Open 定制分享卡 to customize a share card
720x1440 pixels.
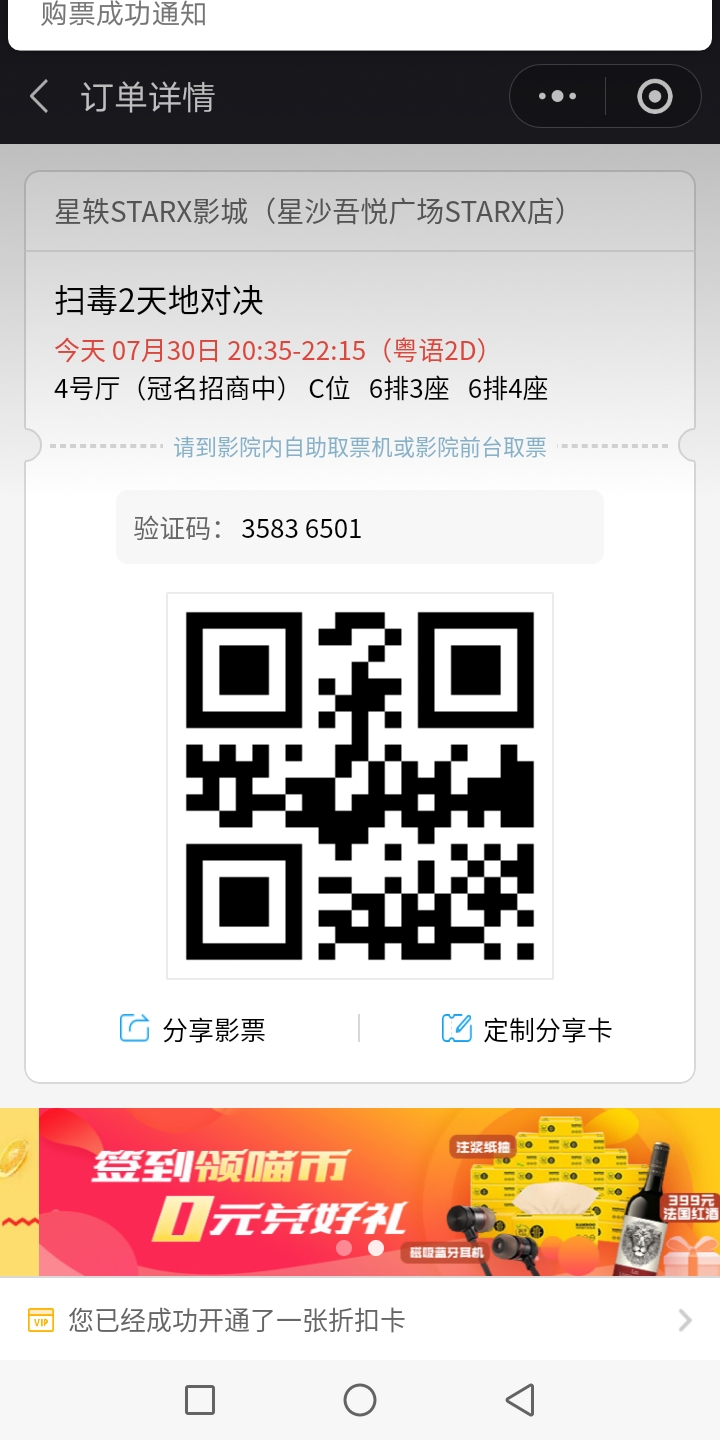[x=526, y=1029]
